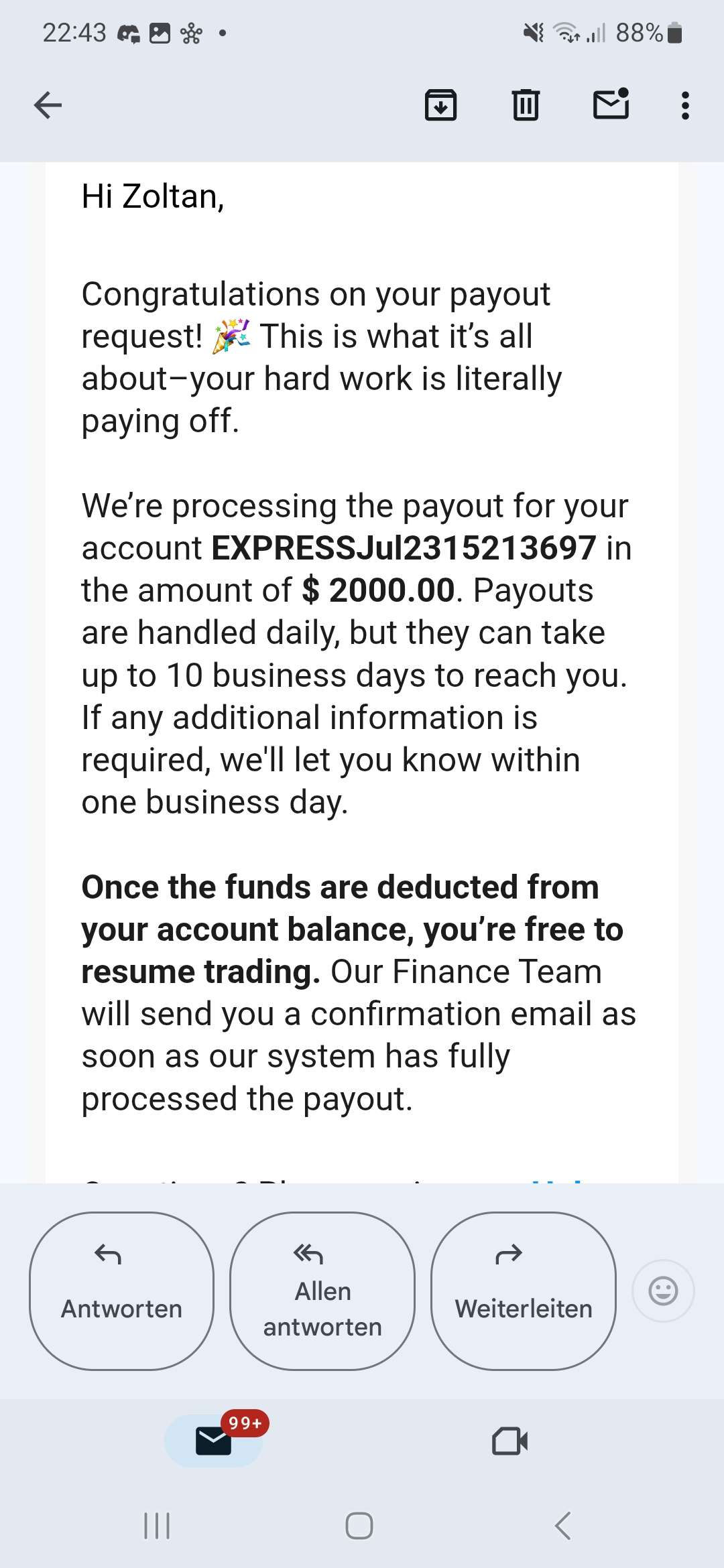
Task: Choose Allen antworten to reply all
Action: point(322,1291)
